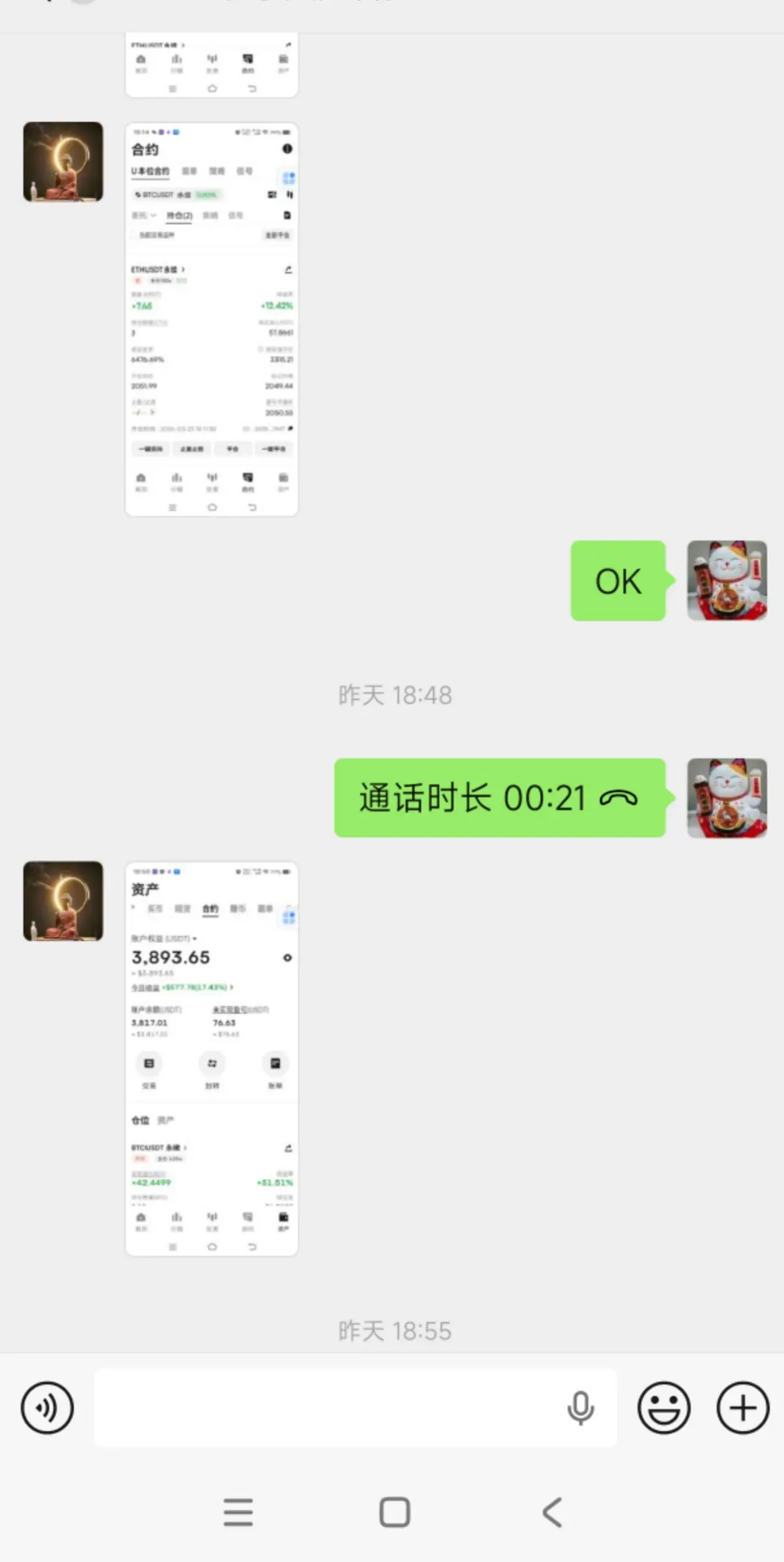Tap the microphone voice input icon
The image size is (784, 1562).
pos(581,1408)
